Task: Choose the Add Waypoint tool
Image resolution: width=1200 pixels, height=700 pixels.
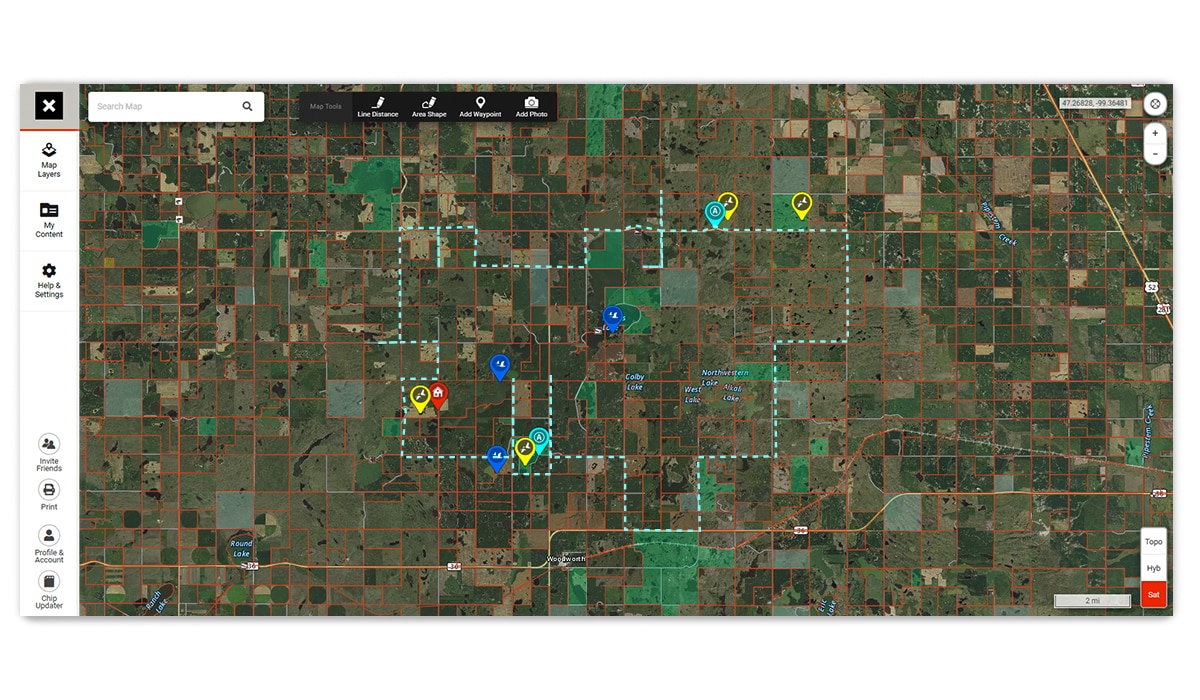Action: click(480, 107)
